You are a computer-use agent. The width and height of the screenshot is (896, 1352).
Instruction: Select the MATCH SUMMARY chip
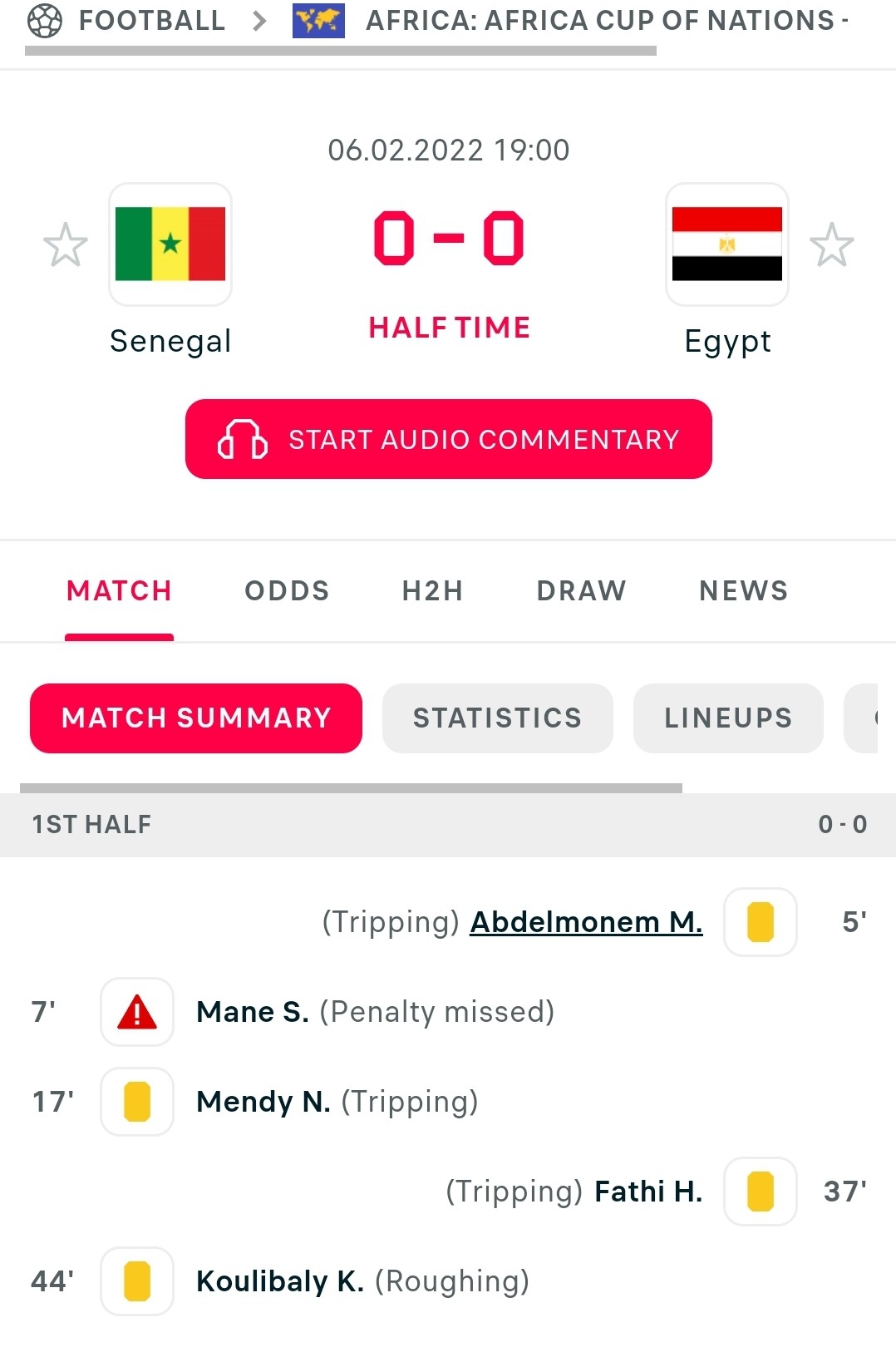pyautogui.click(x=196, y=718)
